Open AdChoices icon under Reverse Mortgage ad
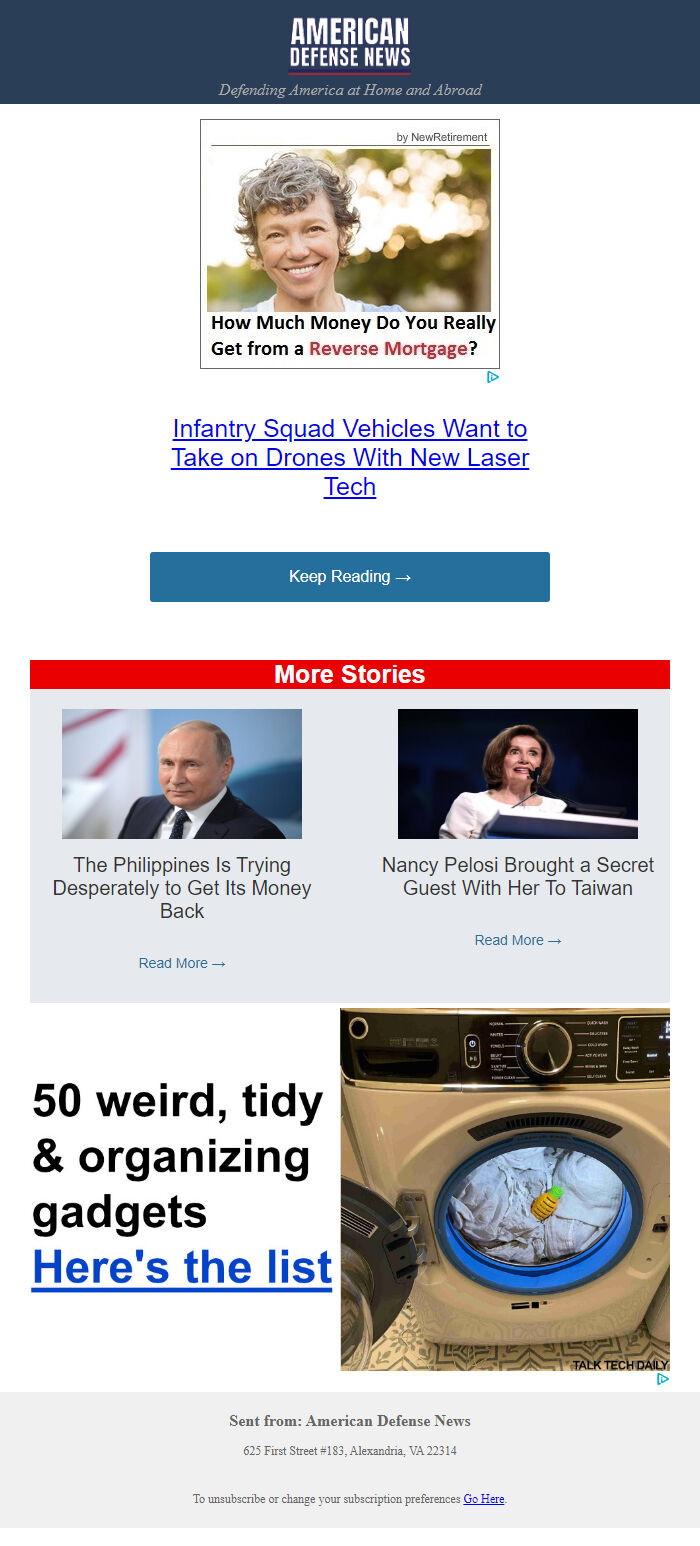The image size is (700, 1546). pos(493,377)
